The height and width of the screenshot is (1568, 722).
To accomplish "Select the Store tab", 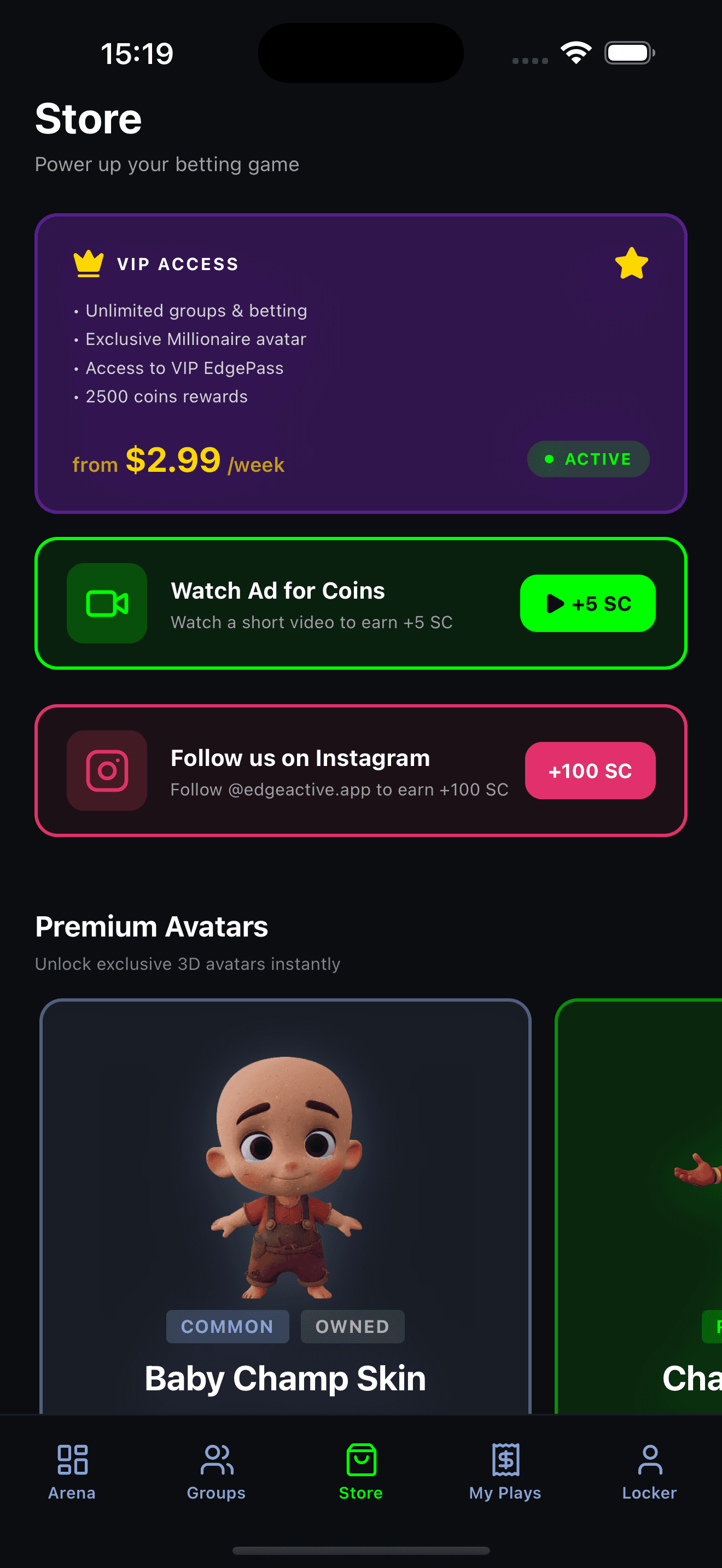I will click(x=360, y=1472).
